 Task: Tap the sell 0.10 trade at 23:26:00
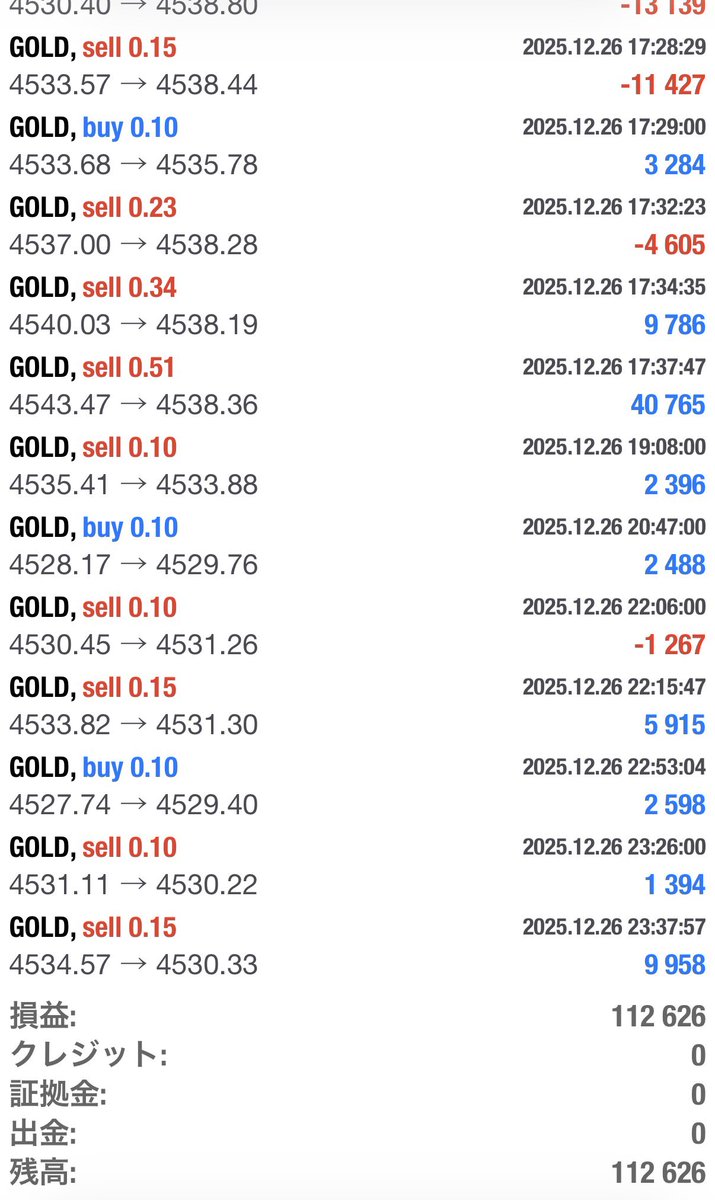click(357, 866)
